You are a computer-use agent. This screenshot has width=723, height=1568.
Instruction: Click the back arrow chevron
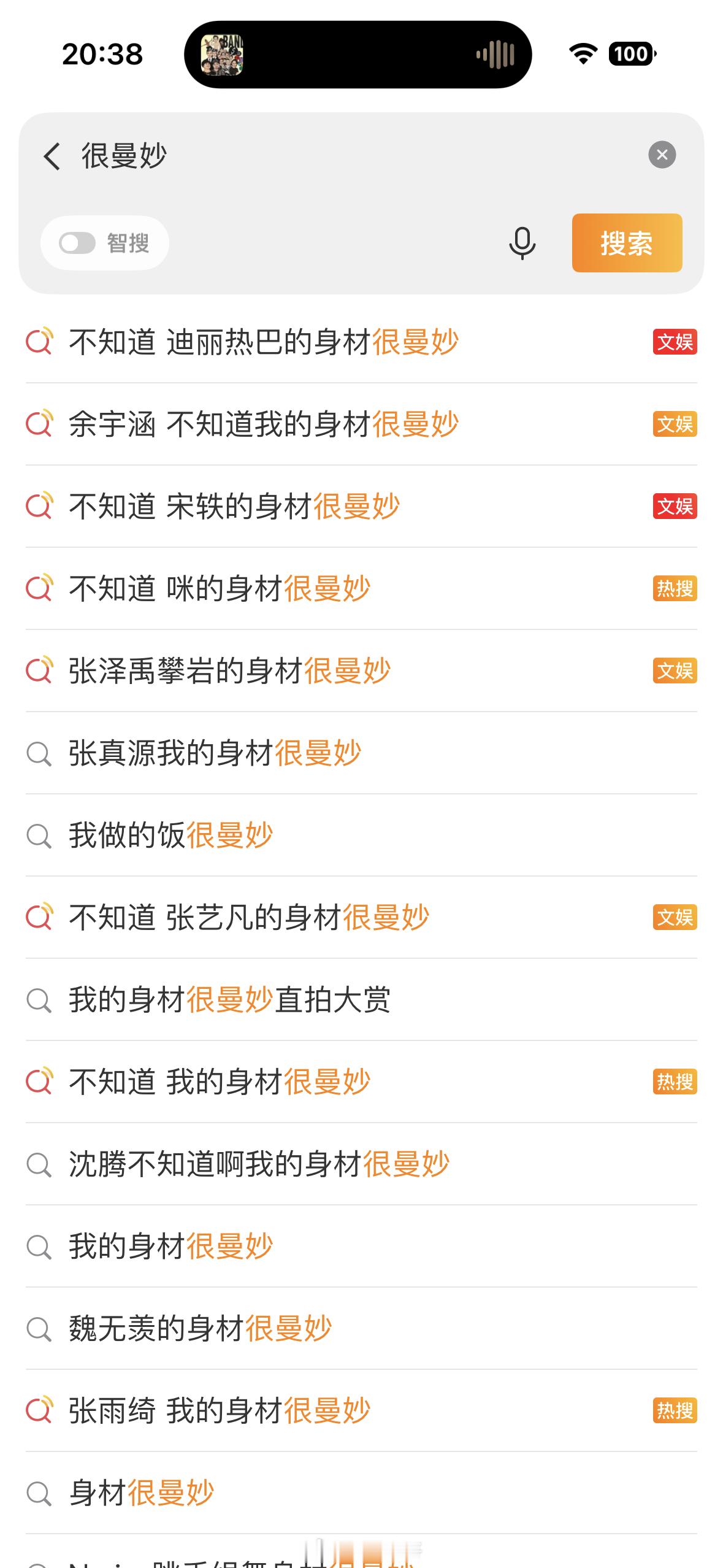point(52,156)
